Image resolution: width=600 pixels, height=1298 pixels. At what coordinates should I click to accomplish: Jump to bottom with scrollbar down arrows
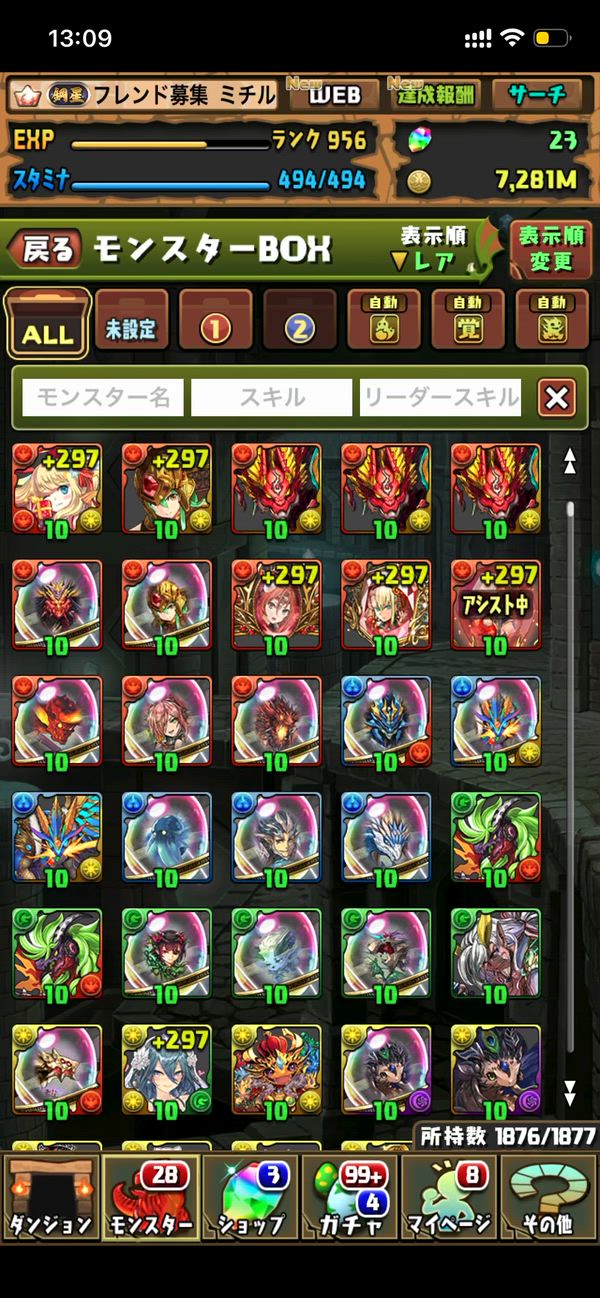coord(570,1090)
